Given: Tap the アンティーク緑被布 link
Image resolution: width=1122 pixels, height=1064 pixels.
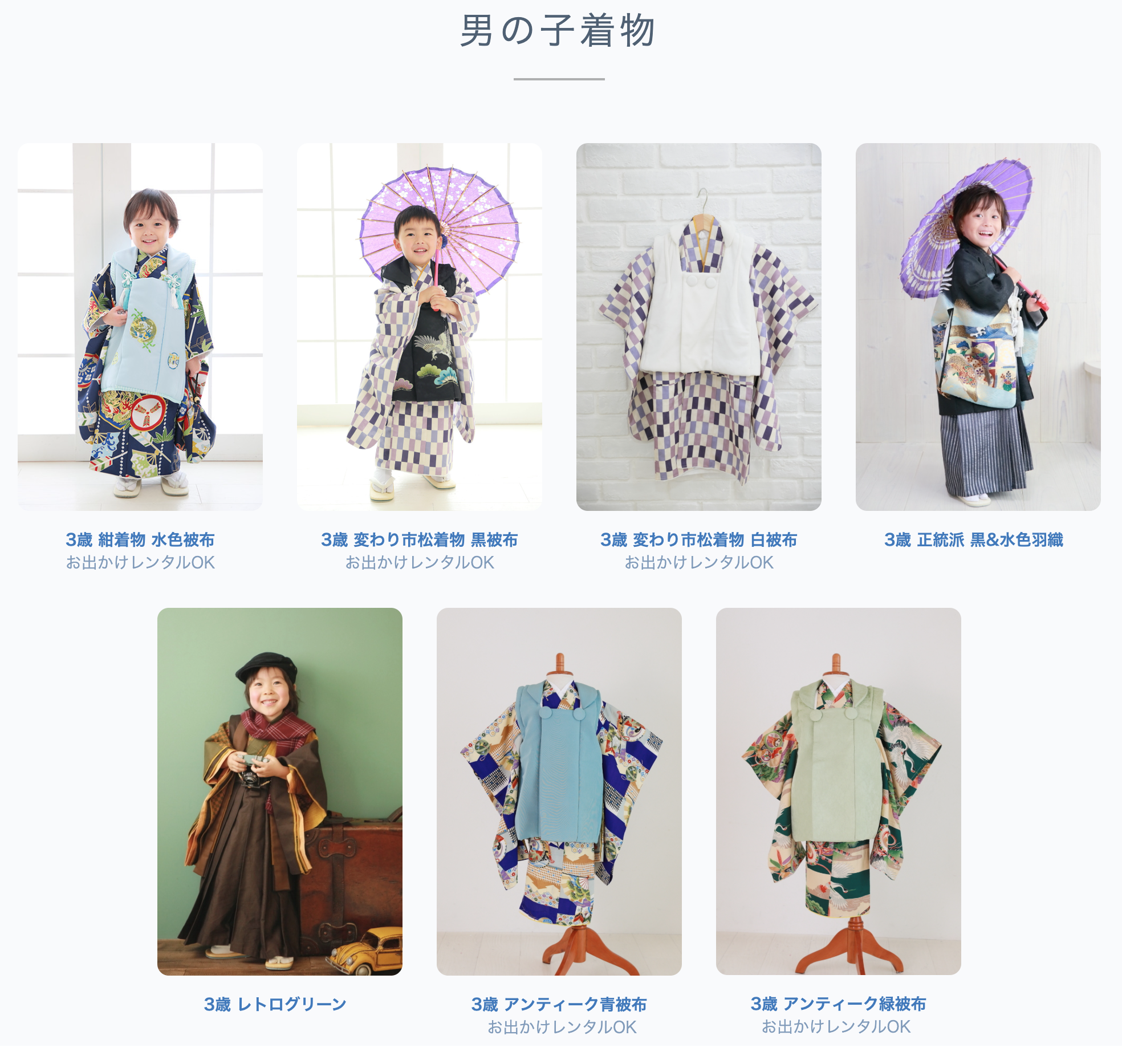Looking at the screenshot, I should coord(838,1004).
